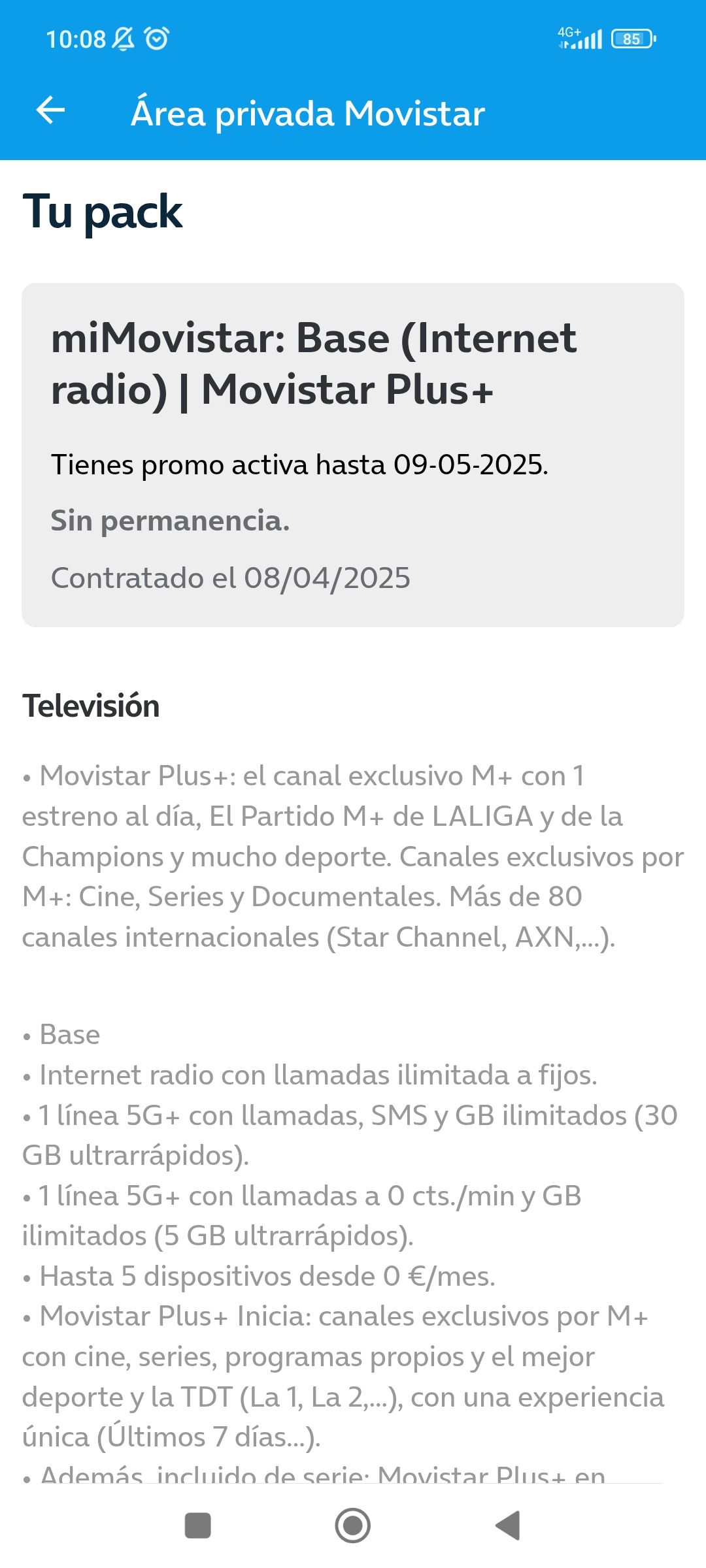Tap the promo active until 09-05-2025 text
The height and width of the screenshot is (1568, 706).
(299, 466)
